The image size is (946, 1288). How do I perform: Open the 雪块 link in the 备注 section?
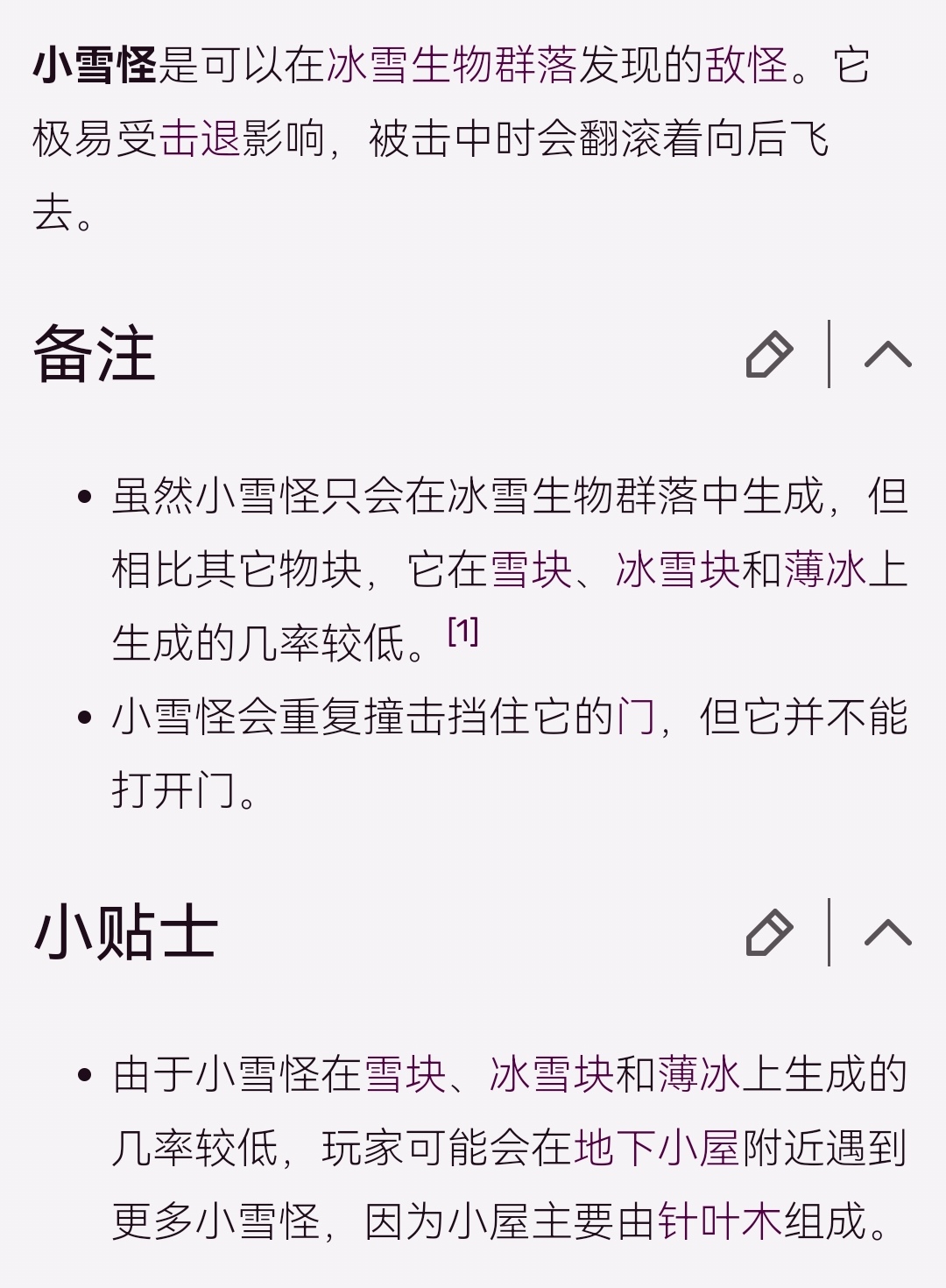pyautogui.click(x=532, y=570)
